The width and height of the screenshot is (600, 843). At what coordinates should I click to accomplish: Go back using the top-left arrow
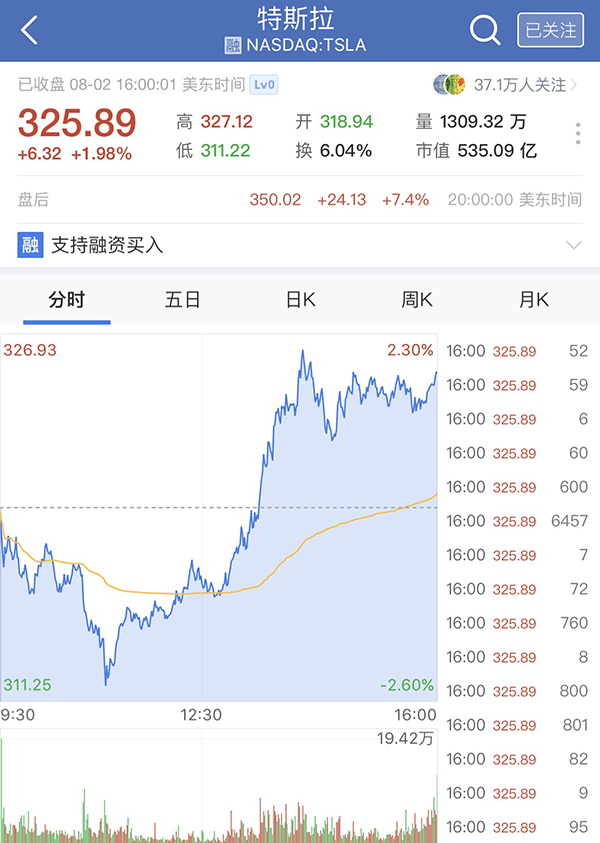pos(29,31)
